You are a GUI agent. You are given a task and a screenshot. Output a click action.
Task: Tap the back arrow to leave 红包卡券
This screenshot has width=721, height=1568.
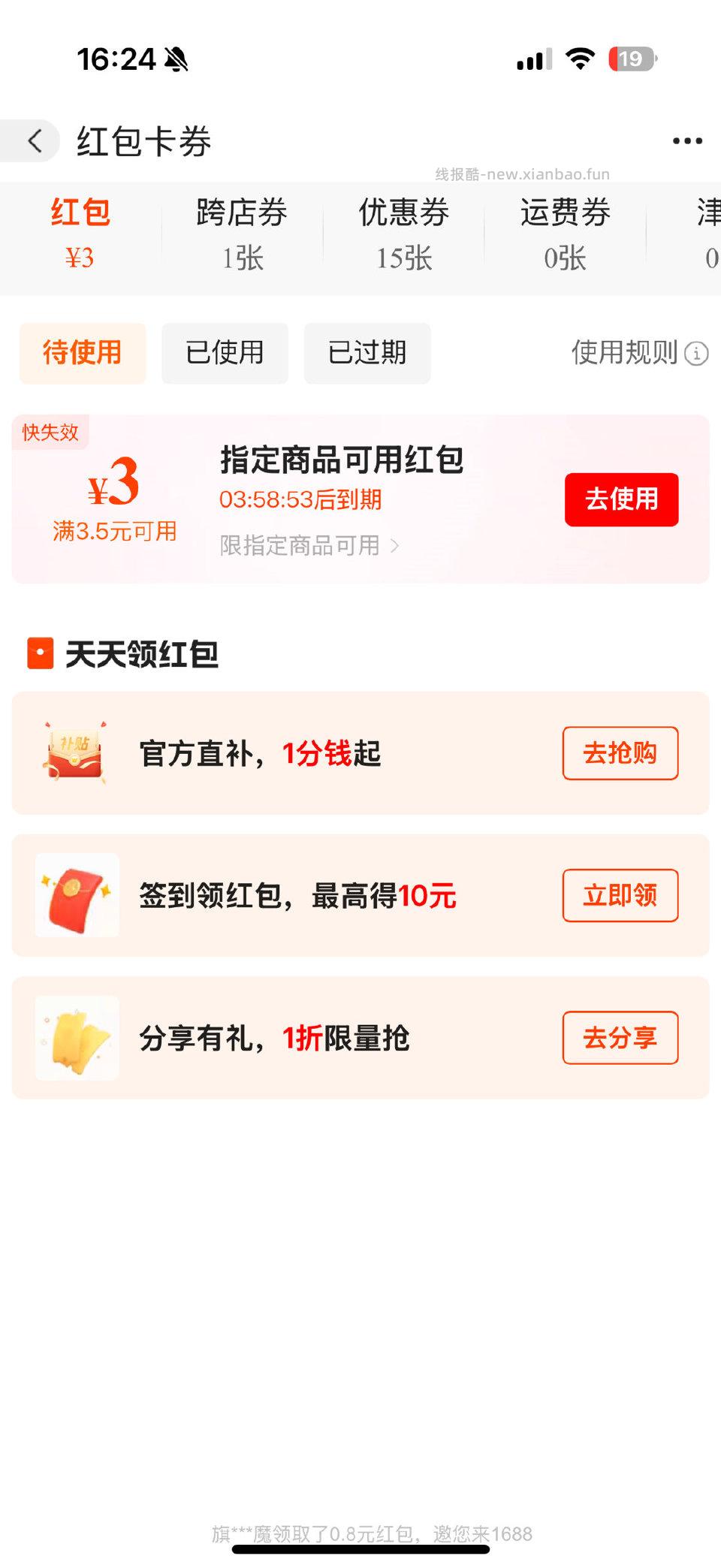pyautogui.click(x=33, y=141)
